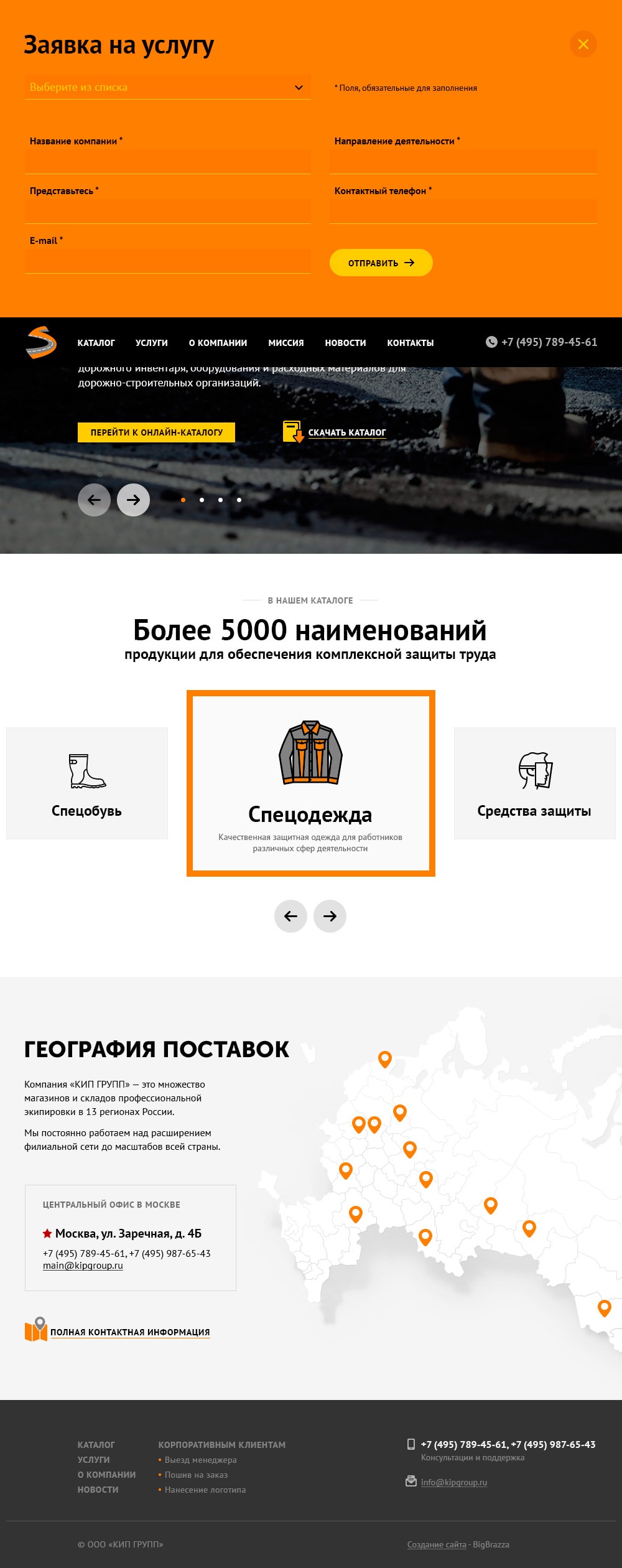The image size is (622, 1568).
Task: Submit form with 'Отправить' button
Action: pyautogui.click(x=381, y=263)
